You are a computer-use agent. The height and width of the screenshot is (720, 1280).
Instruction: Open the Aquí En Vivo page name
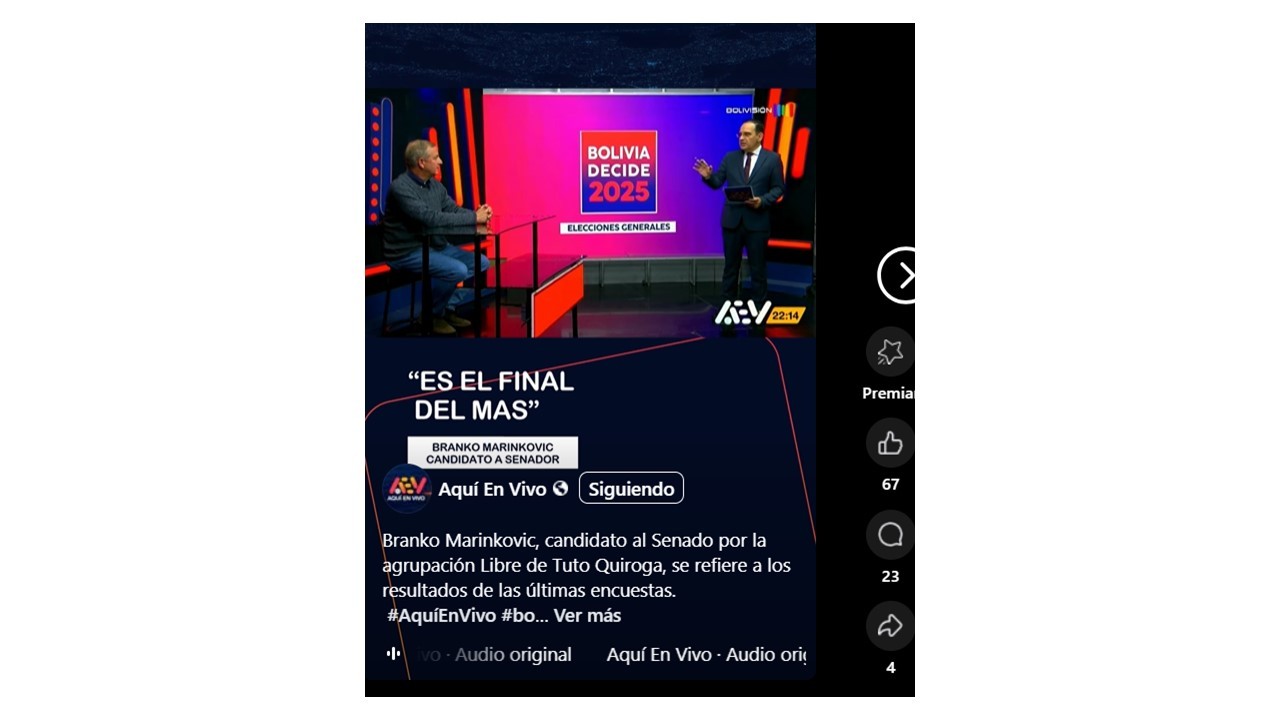coord(492,488)
